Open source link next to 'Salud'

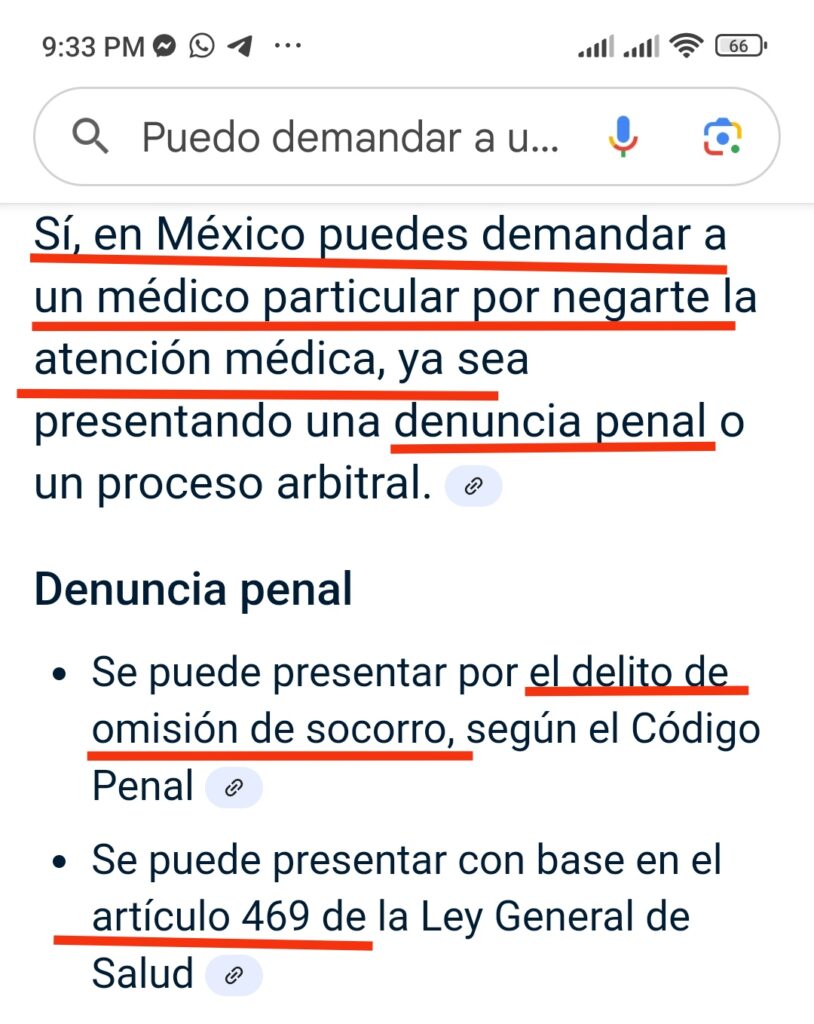click(233, 975)
